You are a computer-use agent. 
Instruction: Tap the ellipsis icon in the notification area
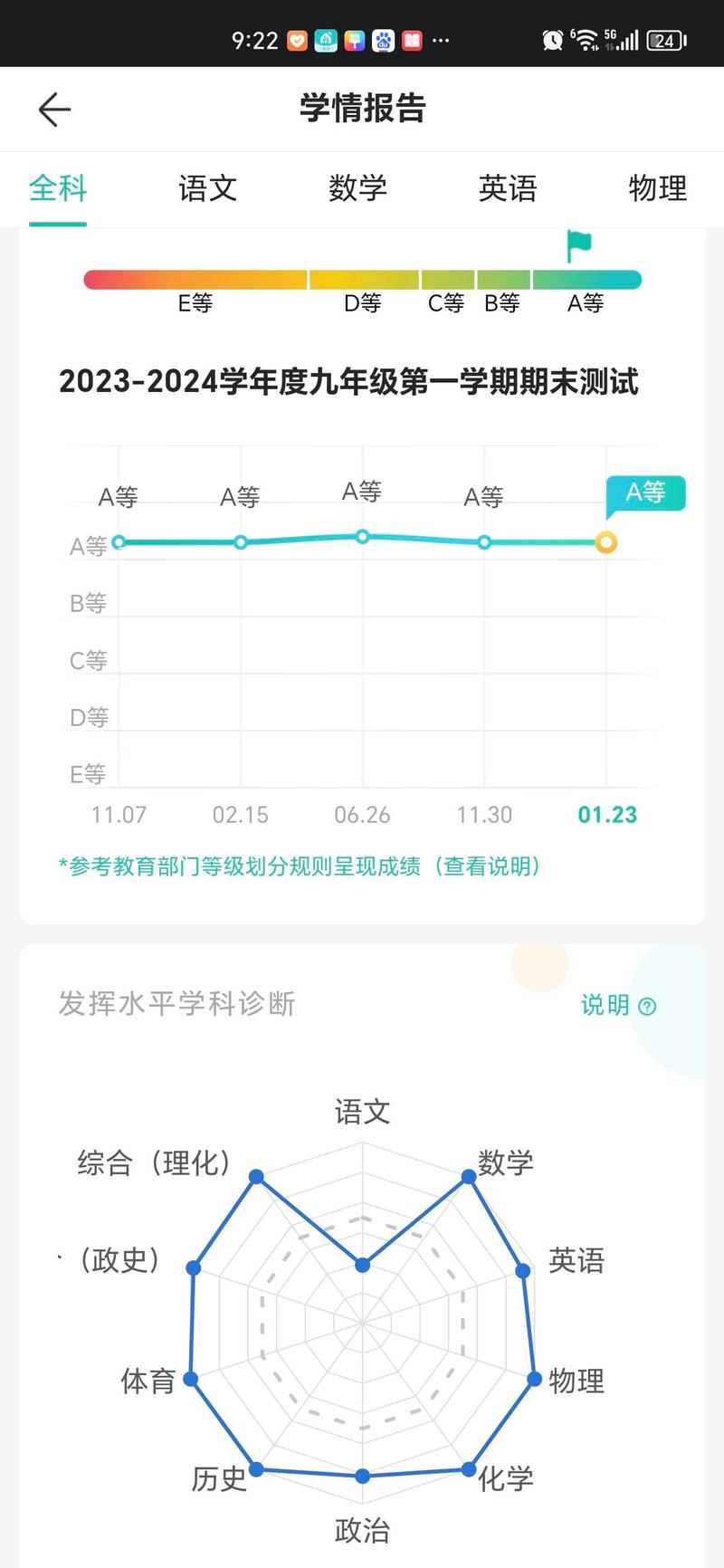[441, 40]
